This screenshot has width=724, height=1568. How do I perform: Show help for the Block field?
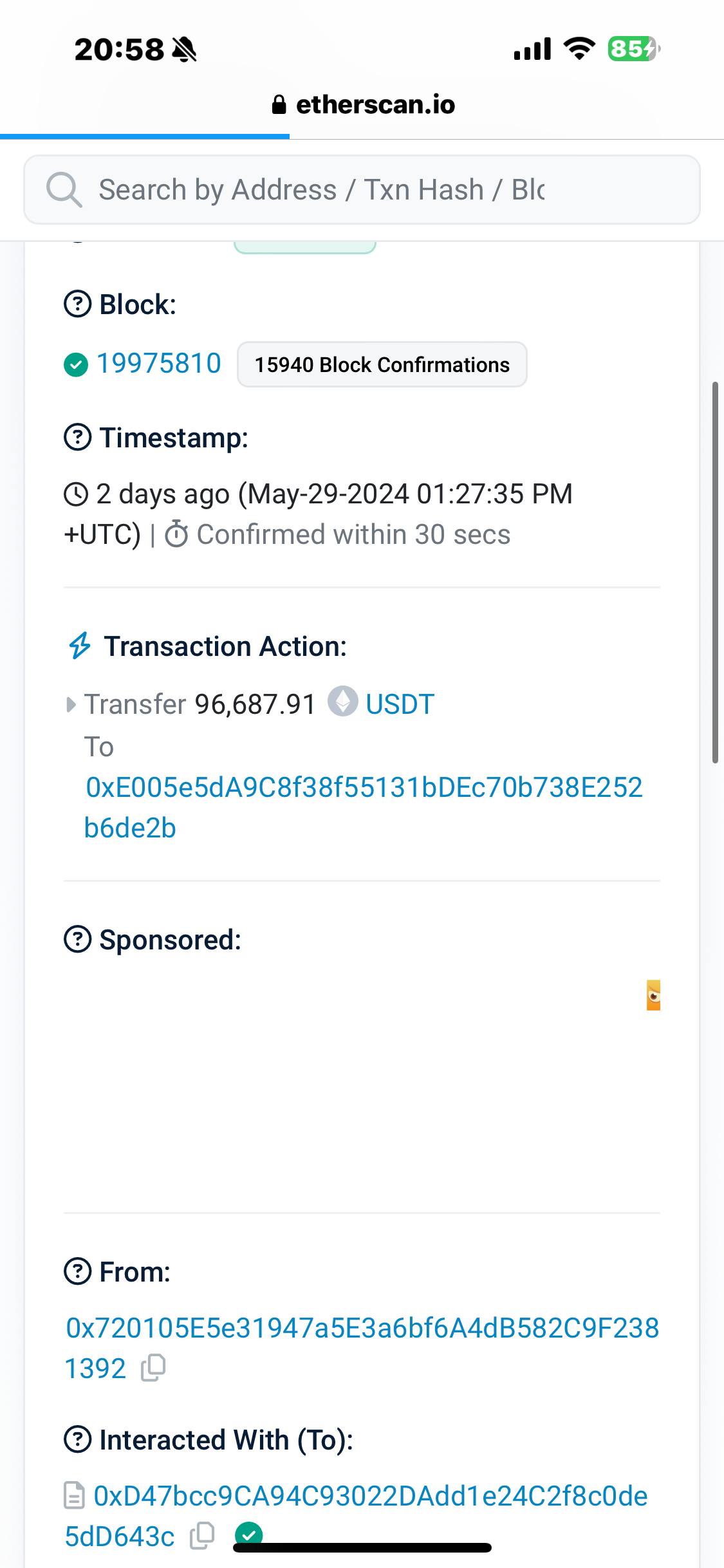point(78,304)
